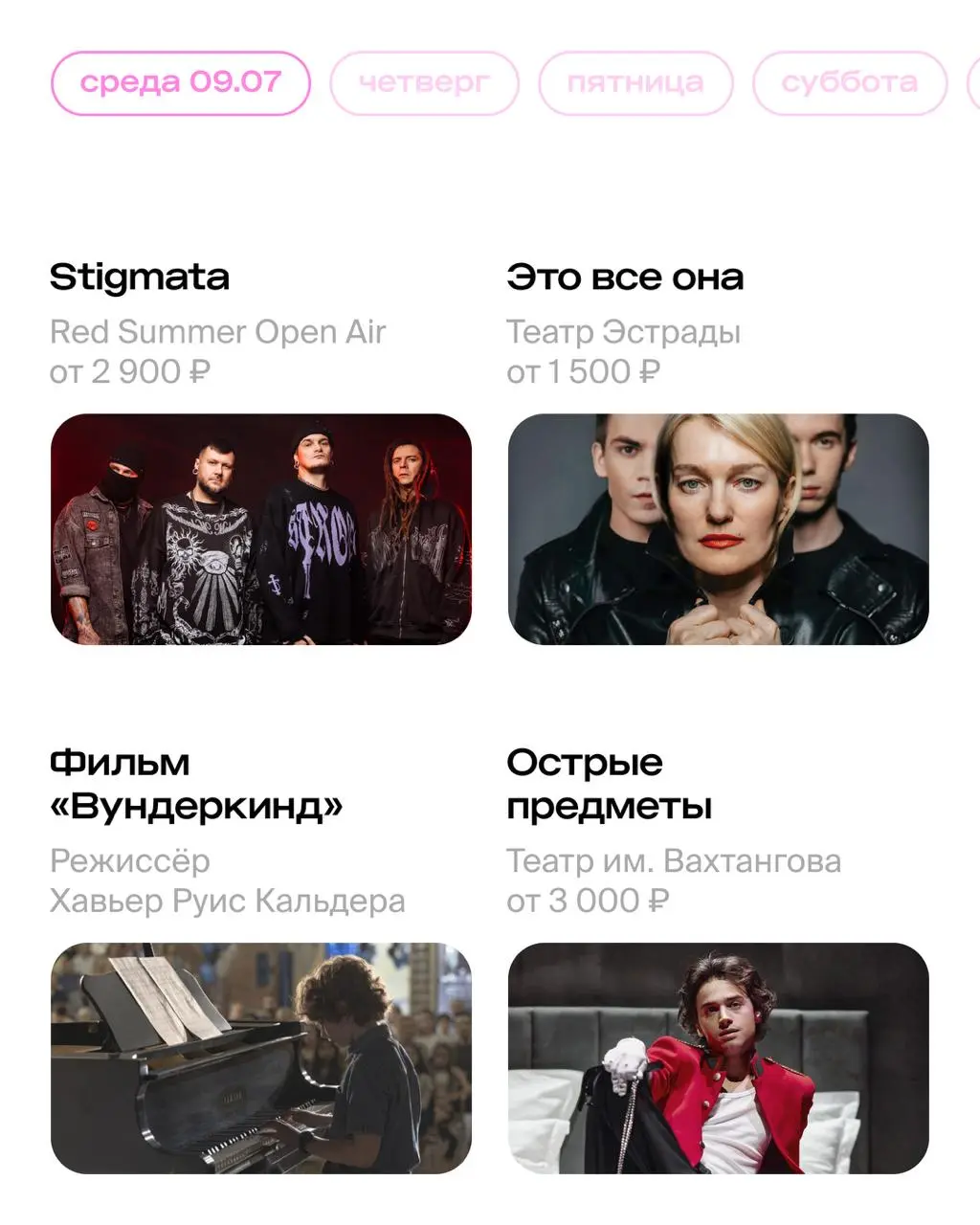View the Фильм «Вундеркинд» card
Viewport: 980px width, 1225px height.
pos(260,1058)
